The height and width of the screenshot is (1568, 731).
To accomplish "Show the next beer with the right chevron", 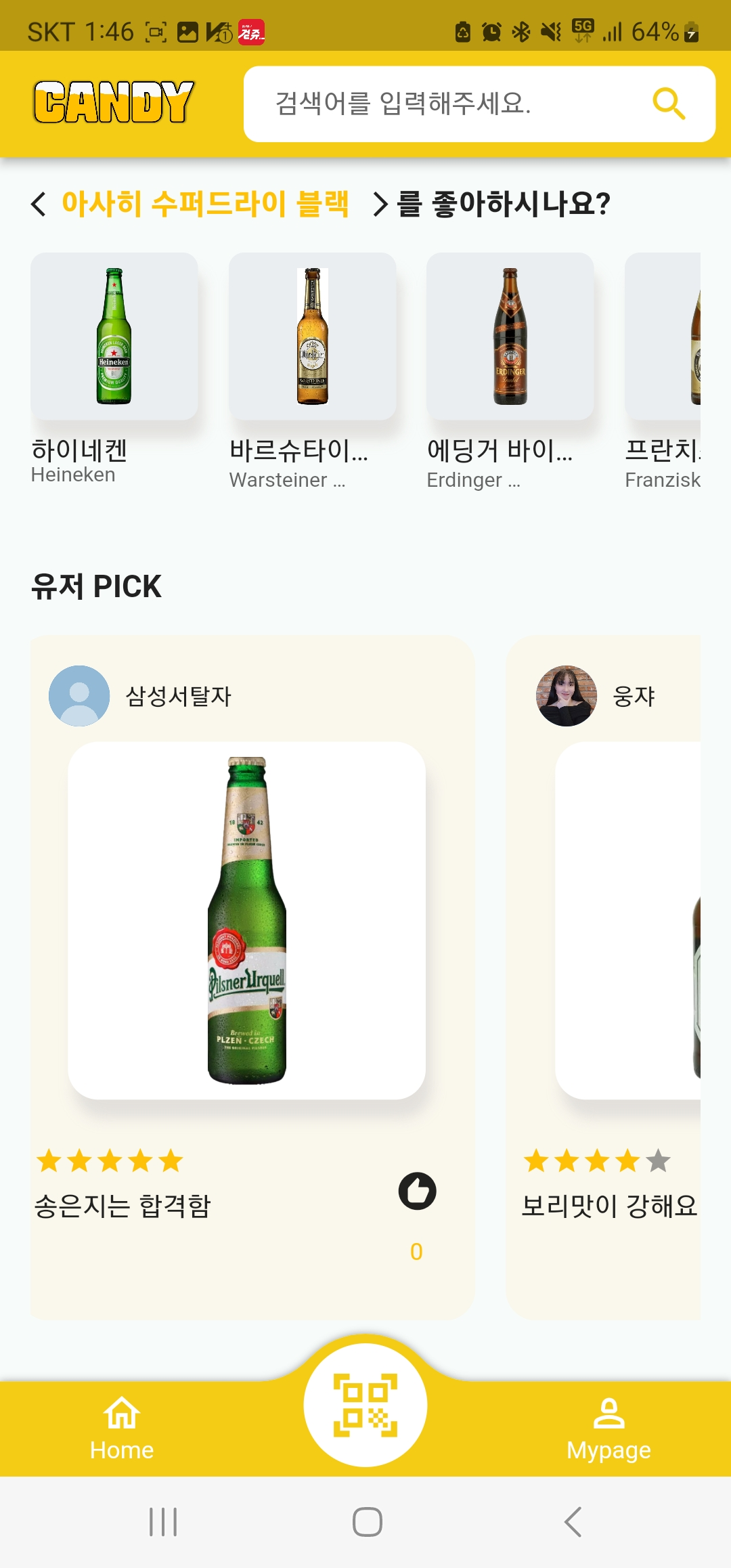I will pyautogui.click(x=380, y=204).
